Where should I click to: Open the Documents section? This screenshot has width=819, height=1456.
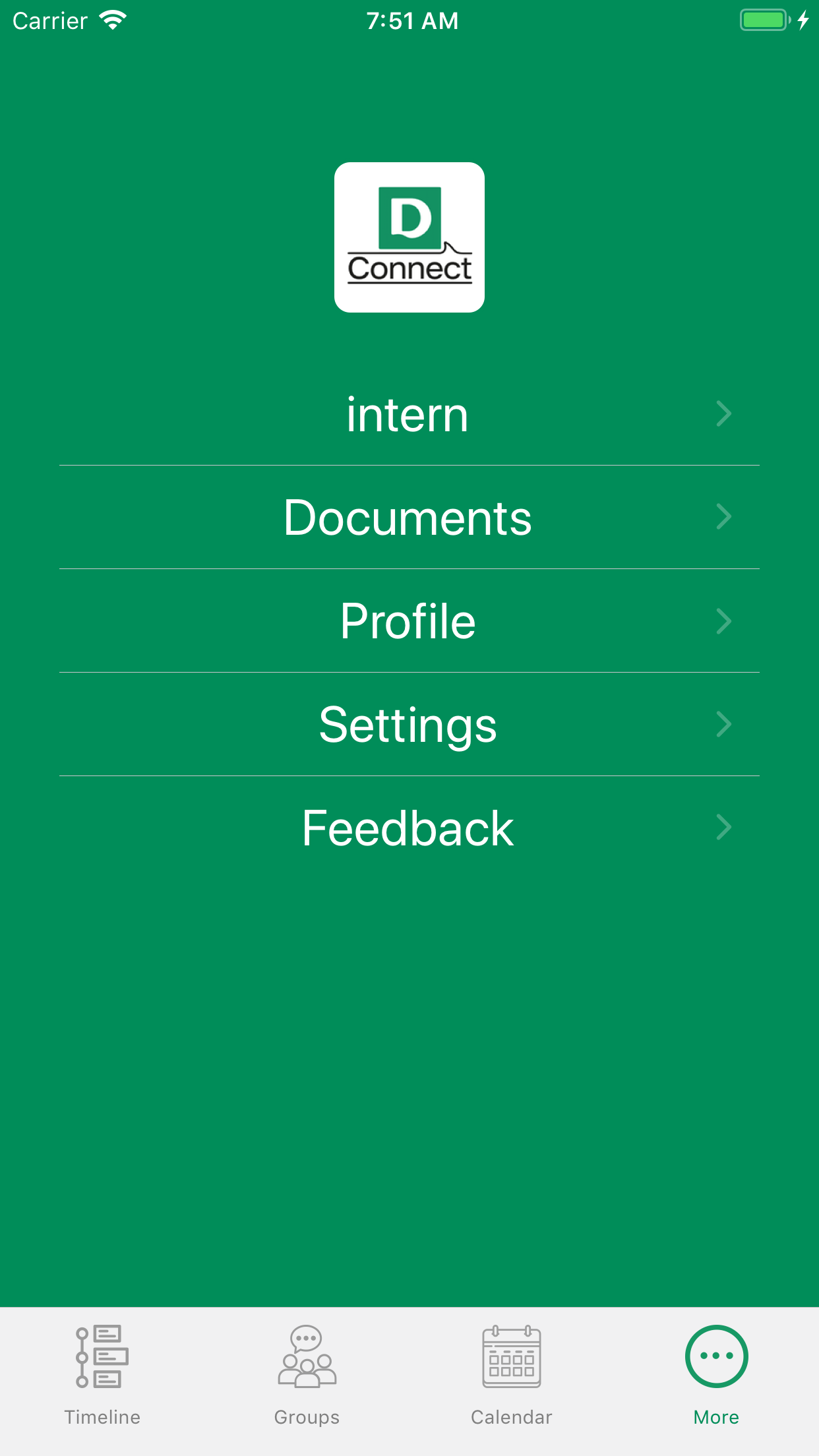point(409,518)
